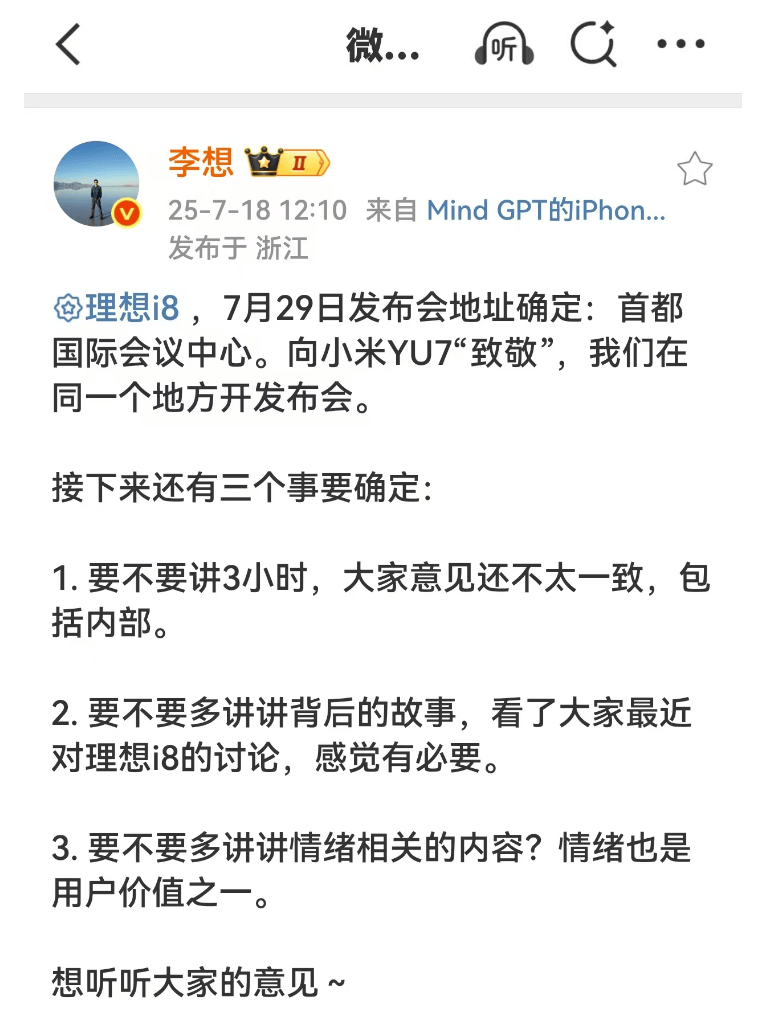Tap the membership crown badge
Image resolution: width=769 pixels, height=1009 pixels.
[x=288, y=162]
